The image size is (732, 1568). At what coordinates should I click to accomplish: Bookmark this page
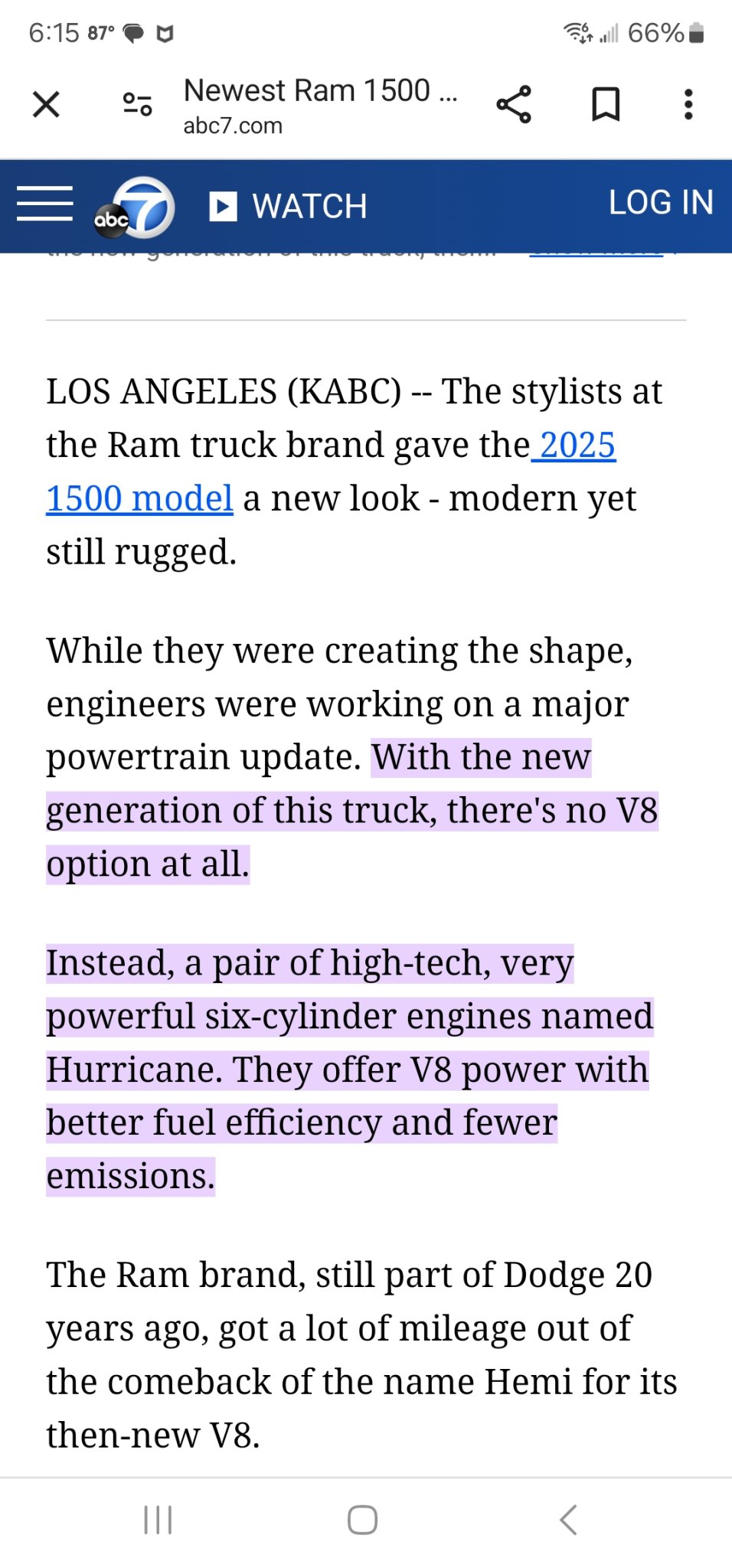606,104
